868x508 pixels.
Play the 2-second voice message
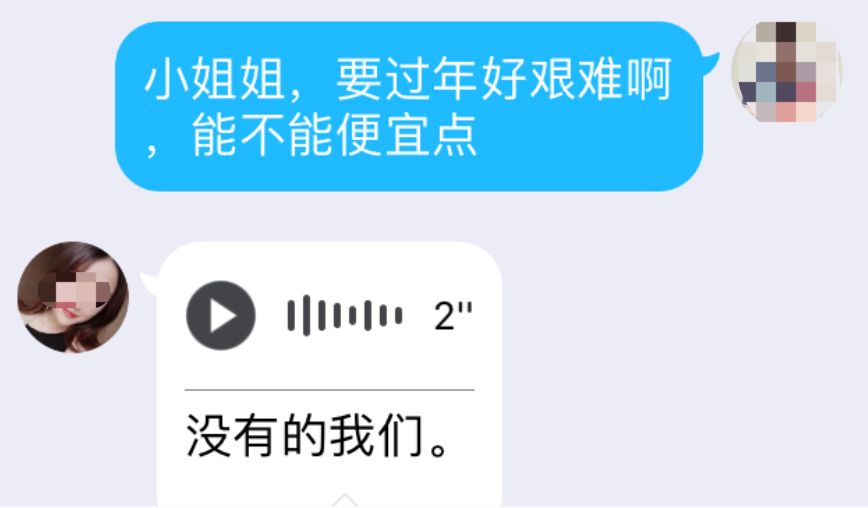tap(221, 315)
